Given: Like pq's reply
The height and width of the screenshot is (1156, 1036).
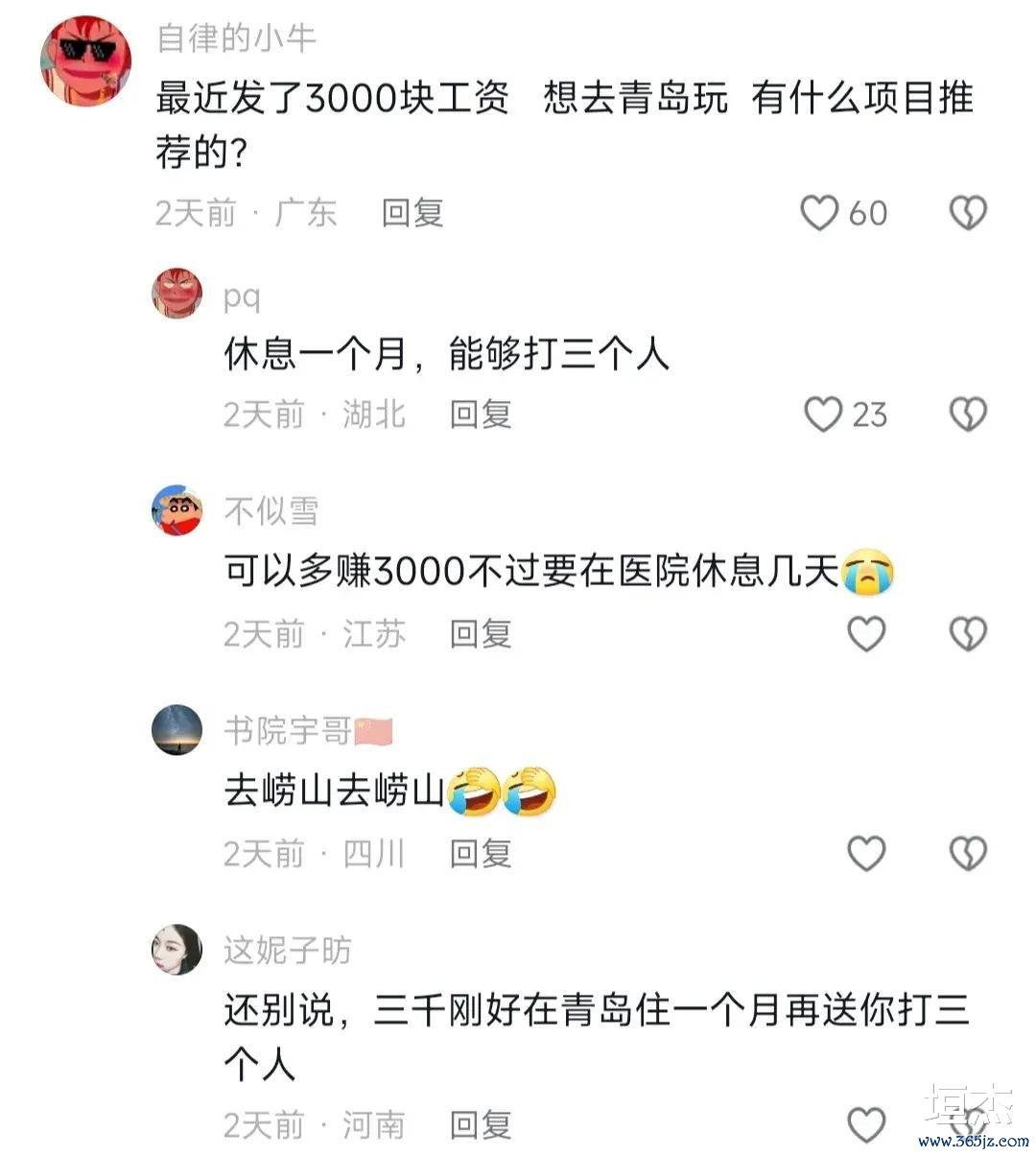Looking at the screenshot, I should coord(823,414).
